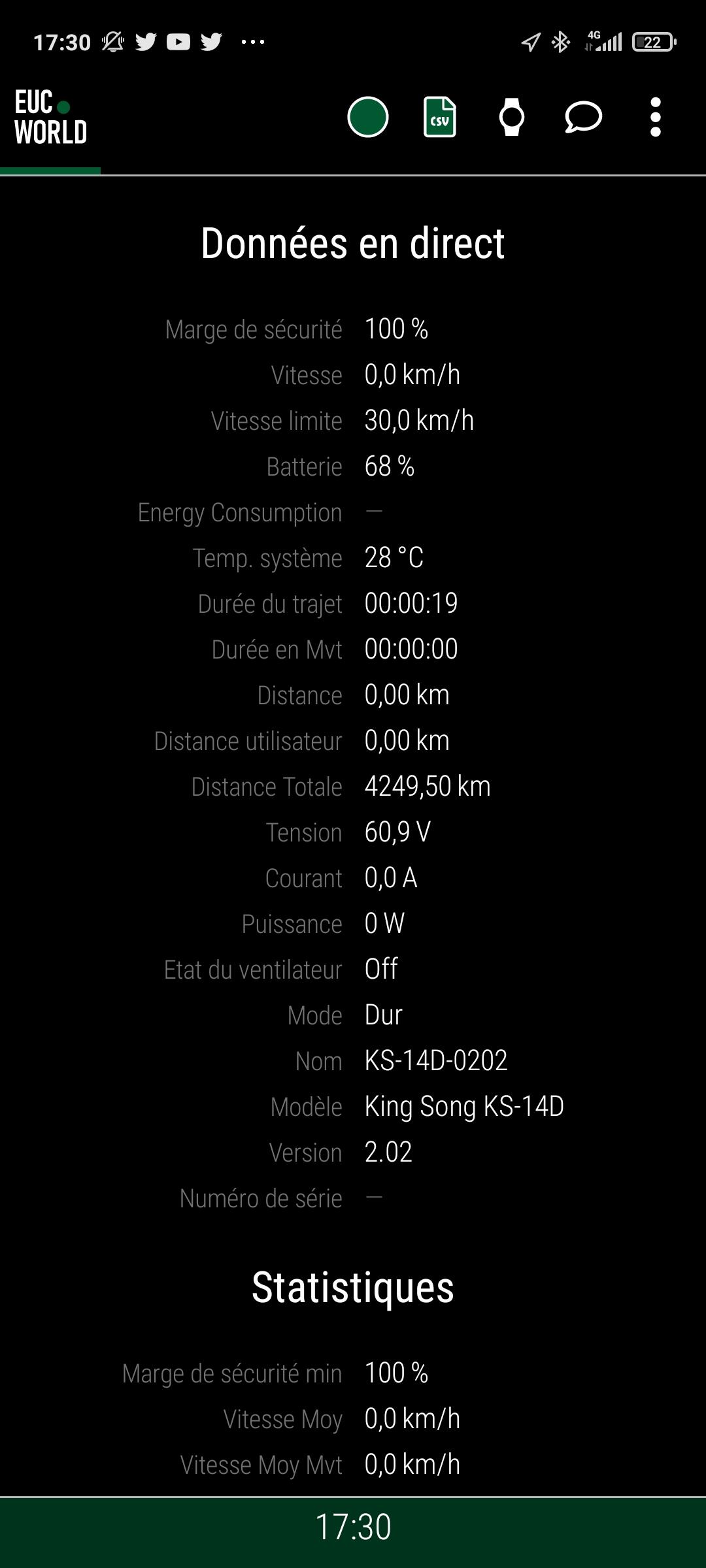Open the smartwatch icon
Screen dimensions: 706x1568
[x=512, y=118]
